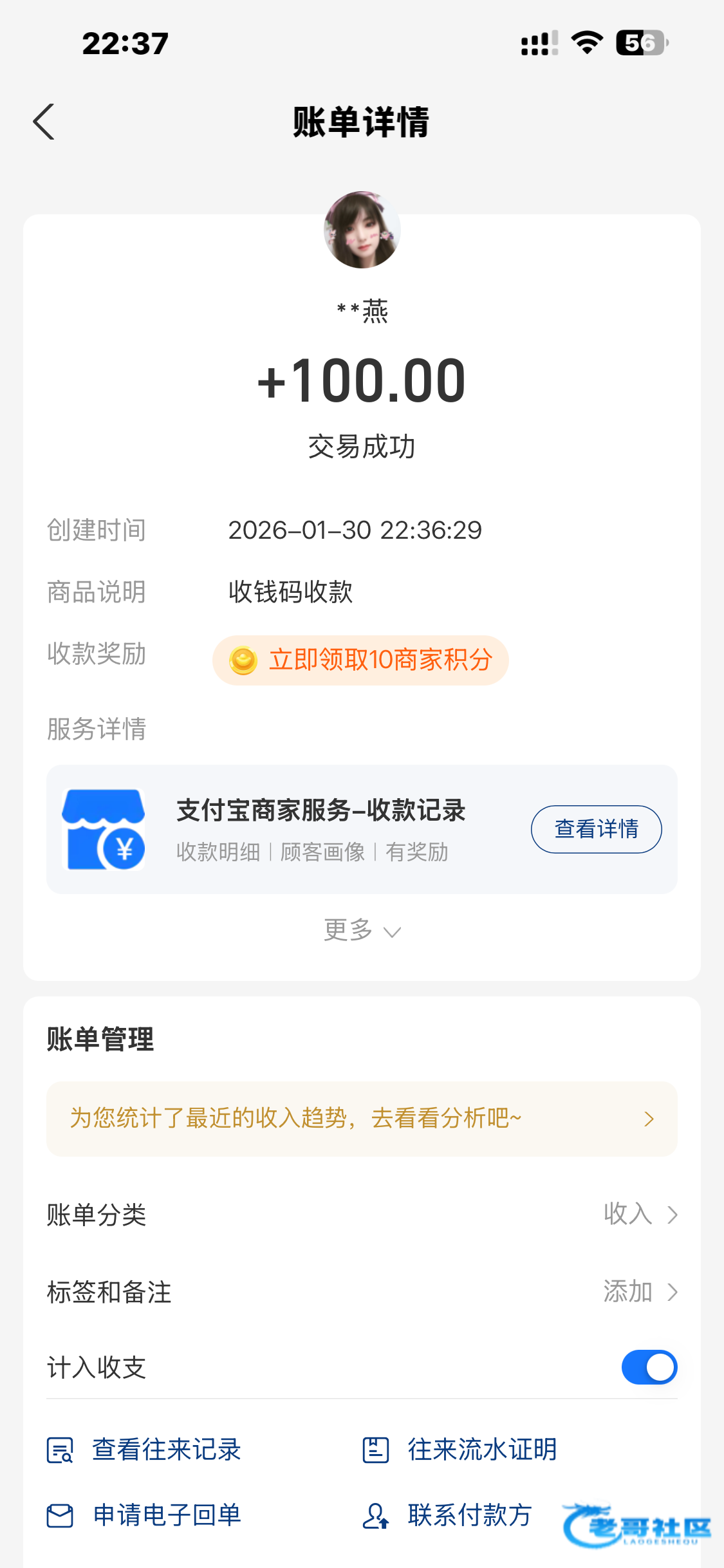Select 申请电子回单
Viewport: 724px width, 1568px height.
(145, 1515)
